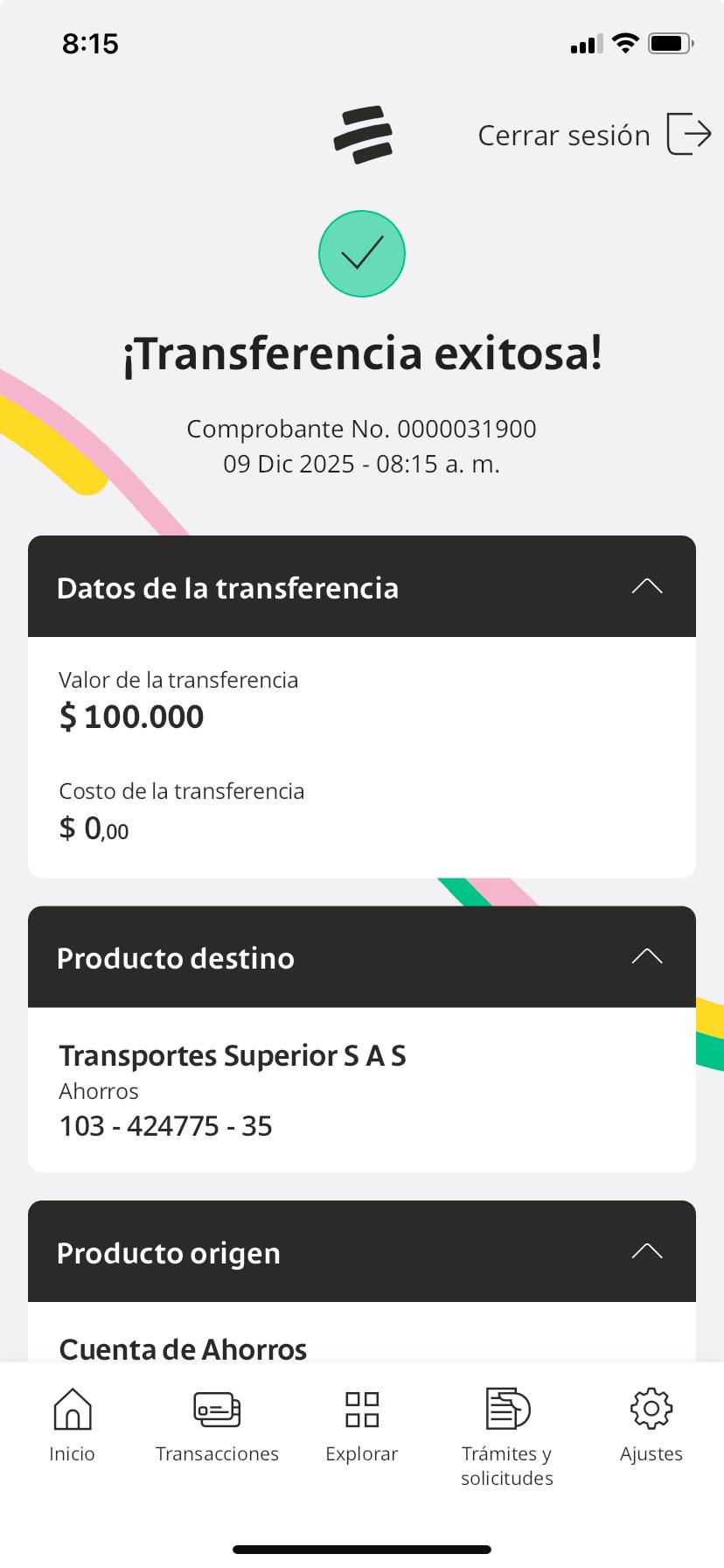Switch to the Transacciones tab
The image size is (724, 1568).
[x=217, y=1426]
